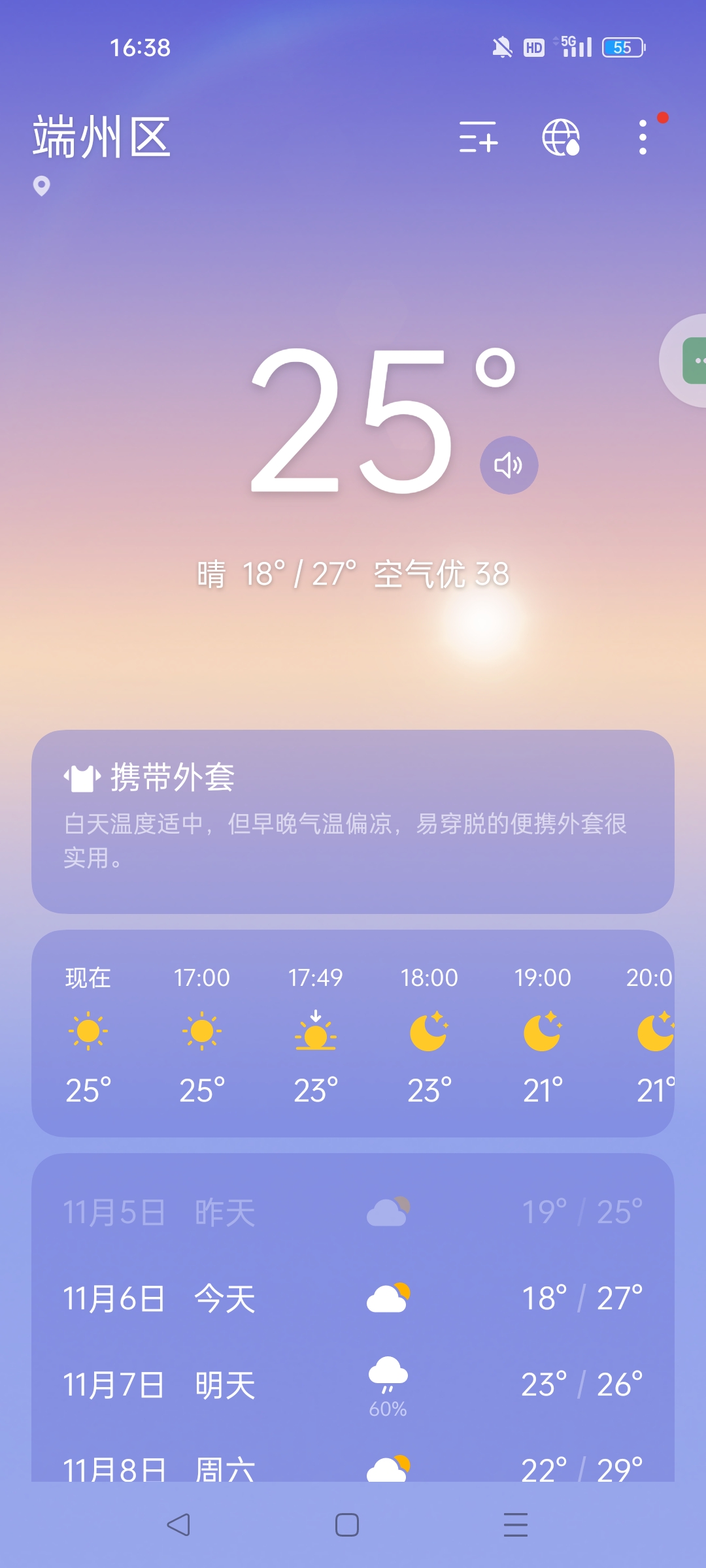706x1568 pixels.
Task: Open the green floating assistant bubble
Action: [x=693, y=361]
